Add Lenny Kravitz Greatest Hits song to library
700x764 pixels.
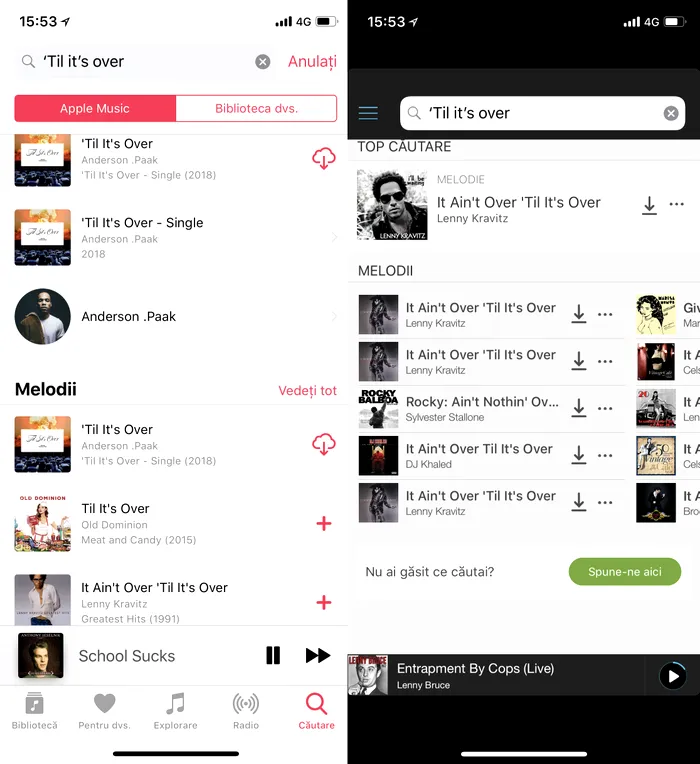[323, 602]
